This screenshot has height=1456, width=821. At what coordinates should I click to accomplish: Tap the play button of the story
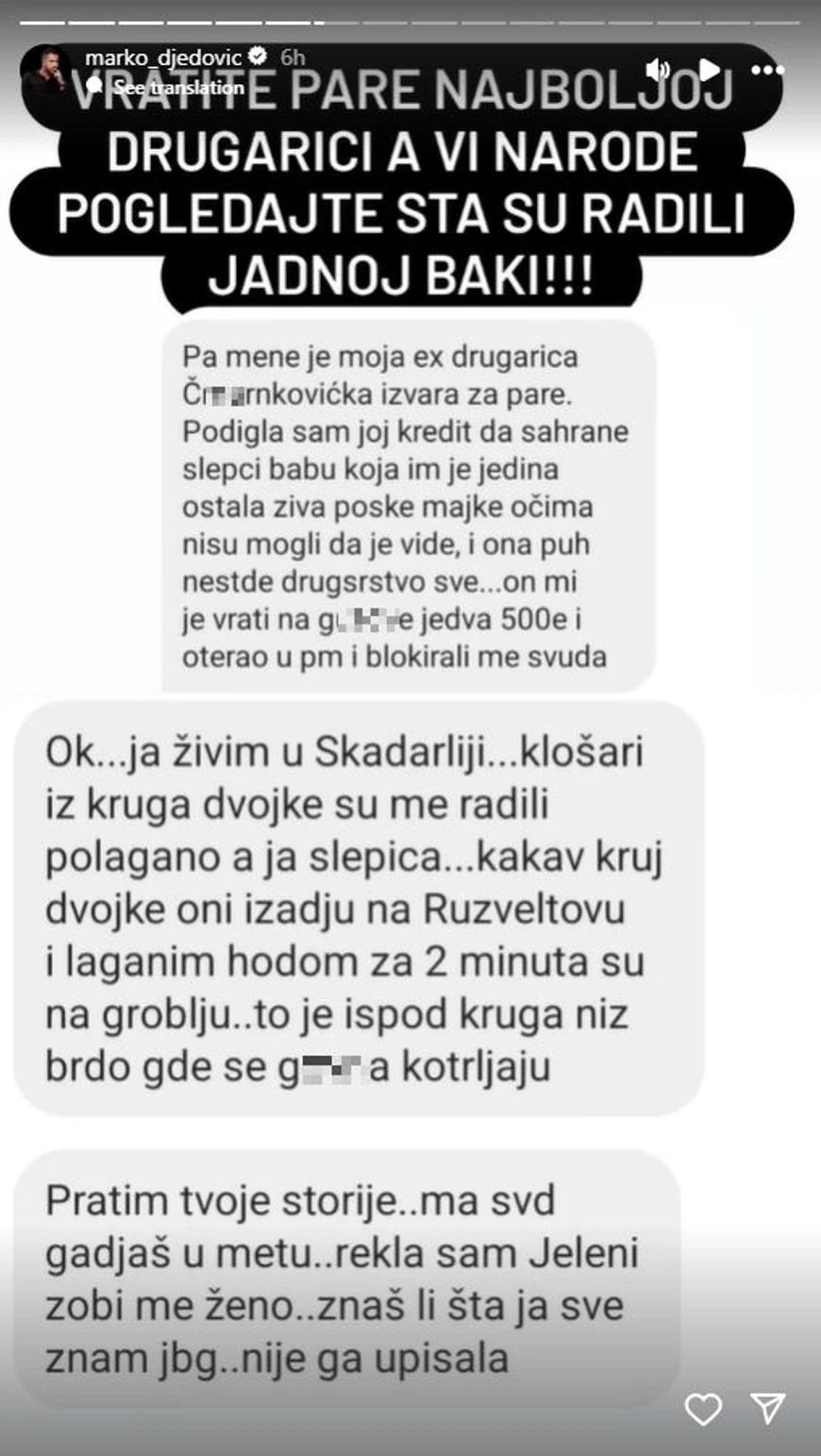point(710,70)
